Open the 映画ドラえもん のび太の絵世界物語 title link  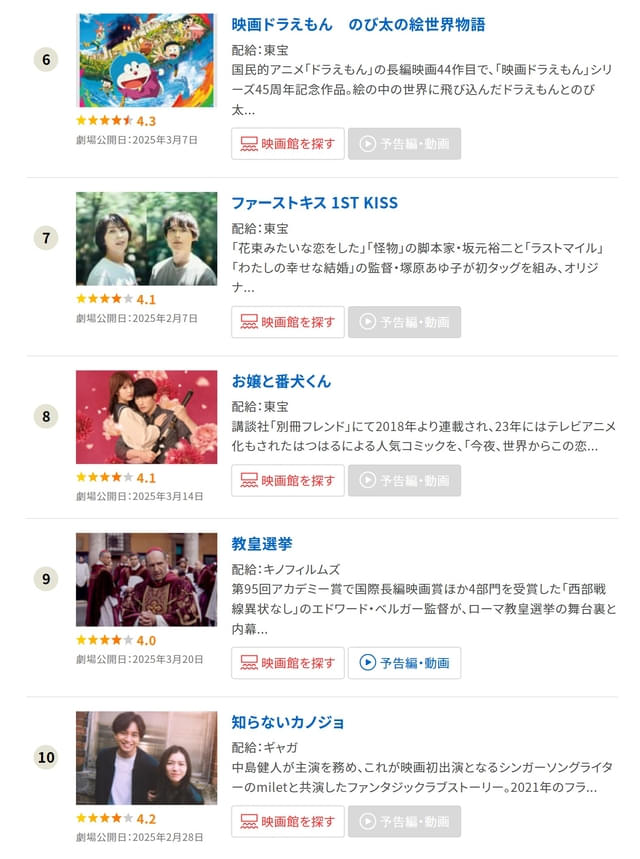point(358,24)
